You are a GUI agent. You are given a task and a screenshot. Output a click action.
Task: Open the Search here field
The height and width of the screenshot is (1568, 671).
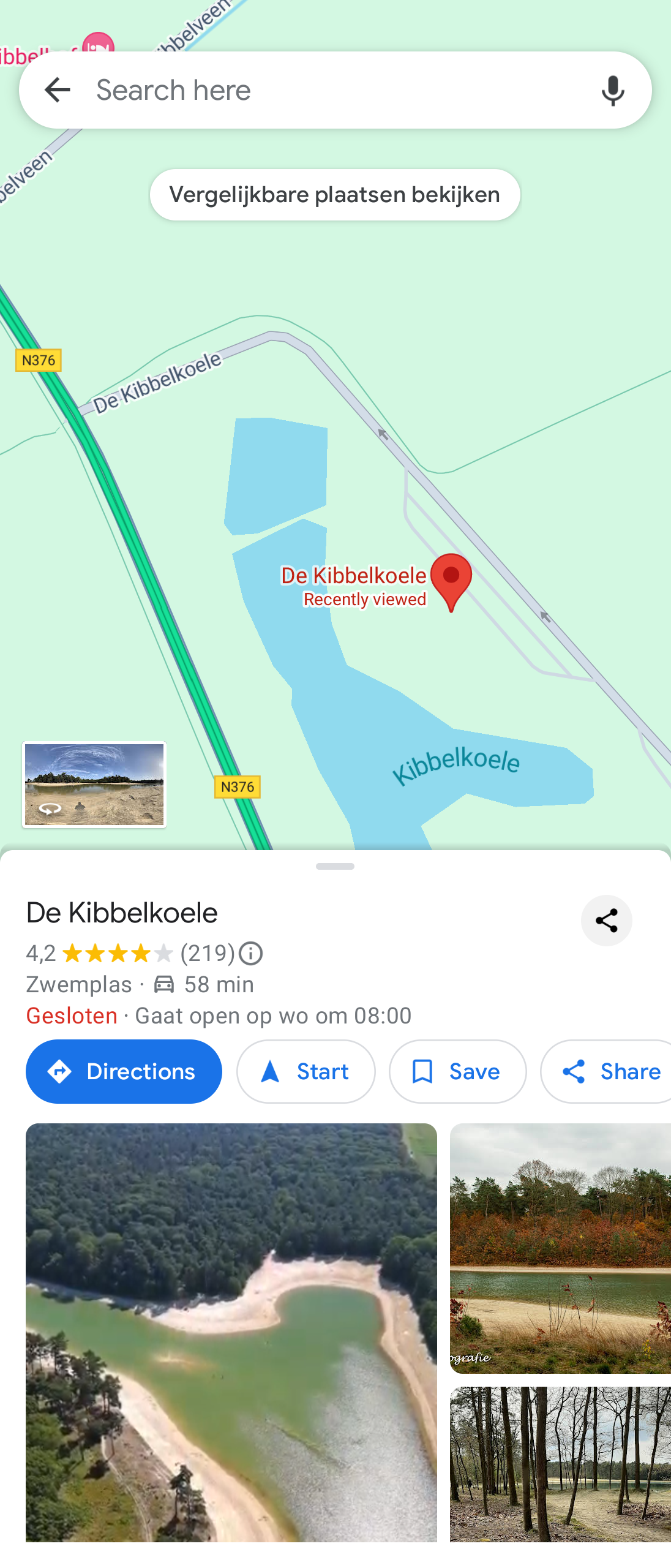pyautogui.click(x=331, y=90)
